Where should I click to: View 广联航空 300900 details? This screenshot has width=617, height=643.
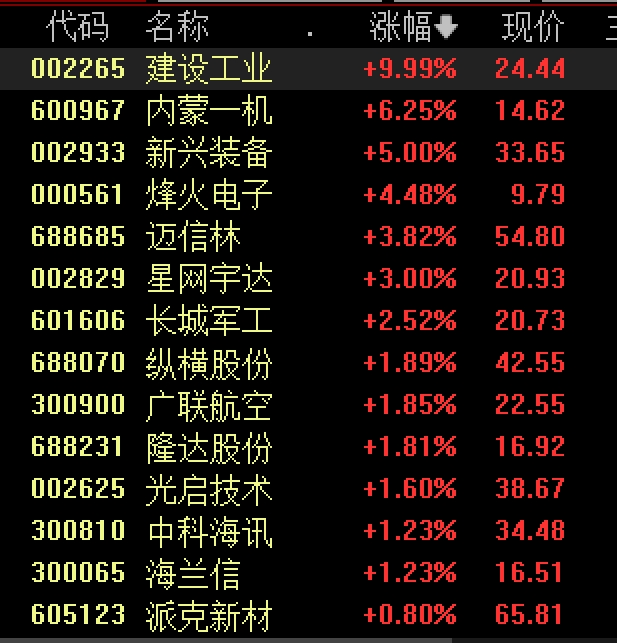coord(208,405)
